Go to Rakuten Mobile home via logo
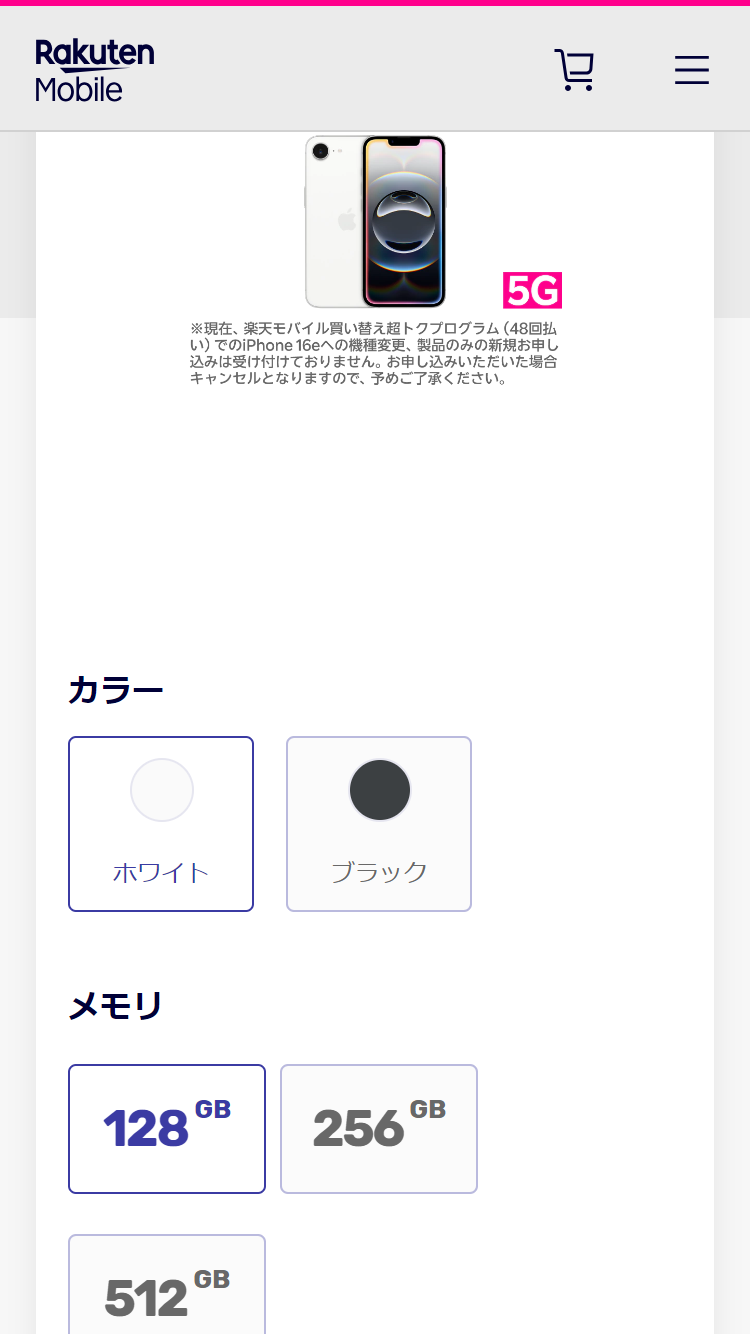The width and height of the screenshot is (750, 1334). 95,70
